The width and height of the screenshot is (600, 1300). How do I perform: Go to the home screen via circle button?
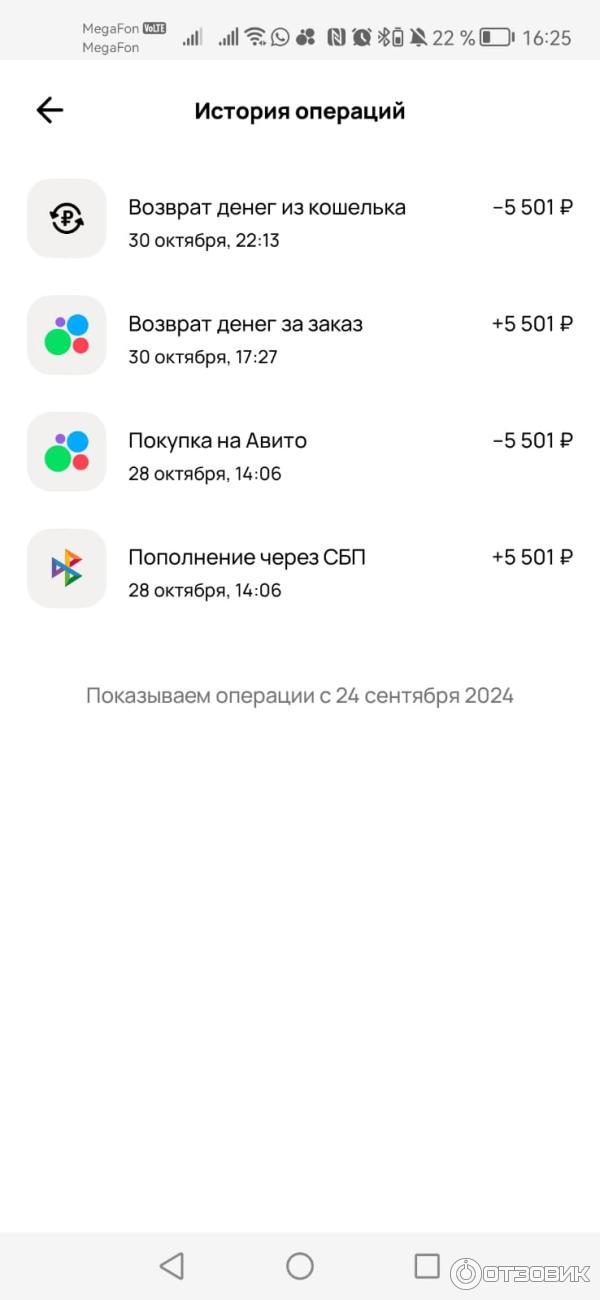[300, 1266]
